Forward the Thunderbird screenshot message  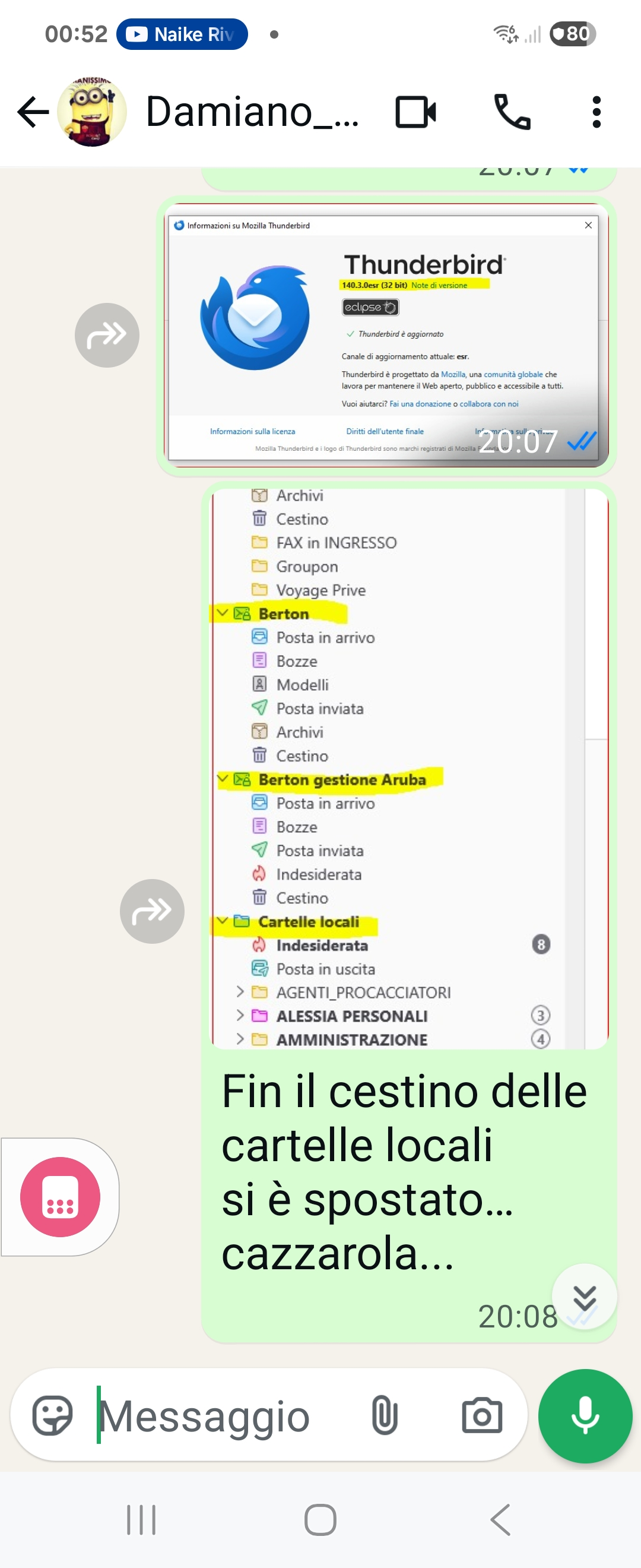106,335
